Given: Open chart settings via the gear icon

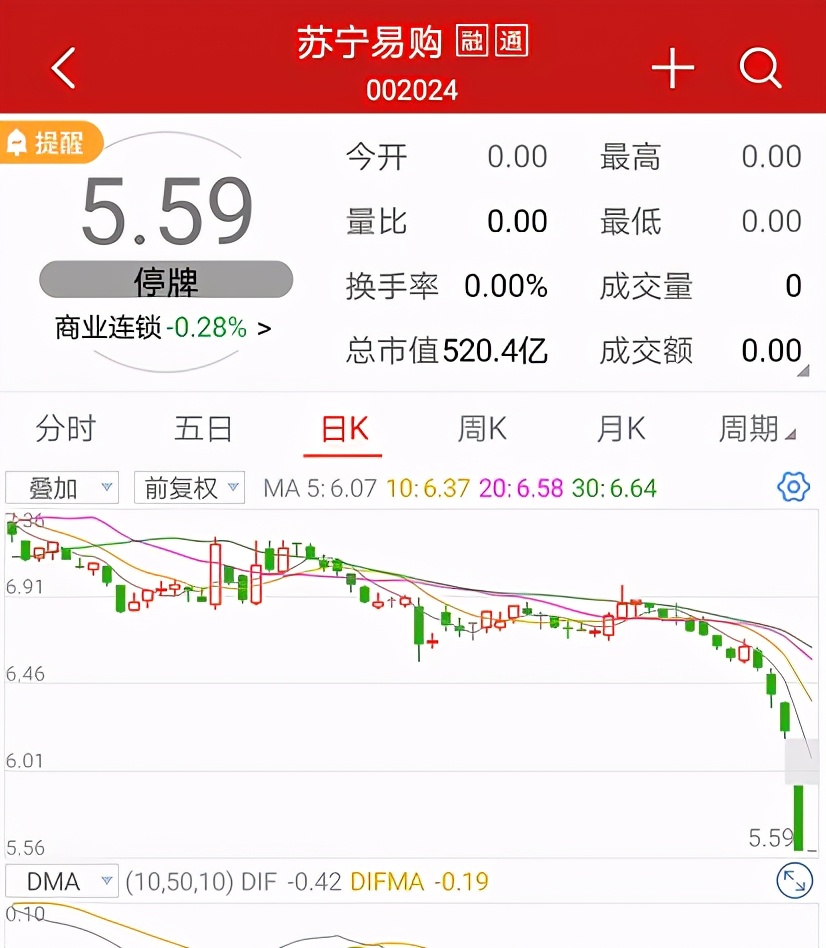Looking at the screenshot, I should coord(793,487).
